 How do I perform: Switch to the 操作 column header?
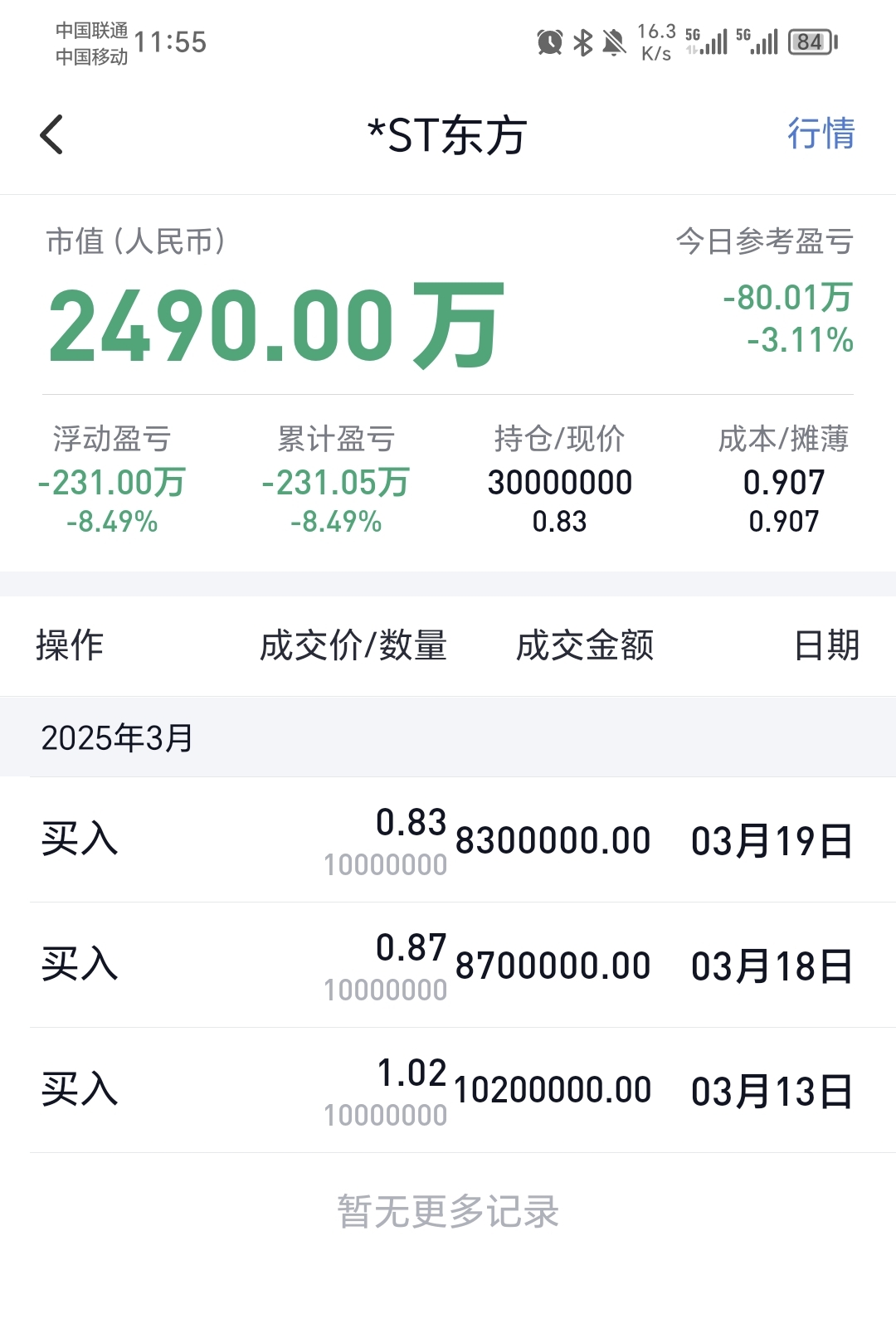(x=66, y=646)
